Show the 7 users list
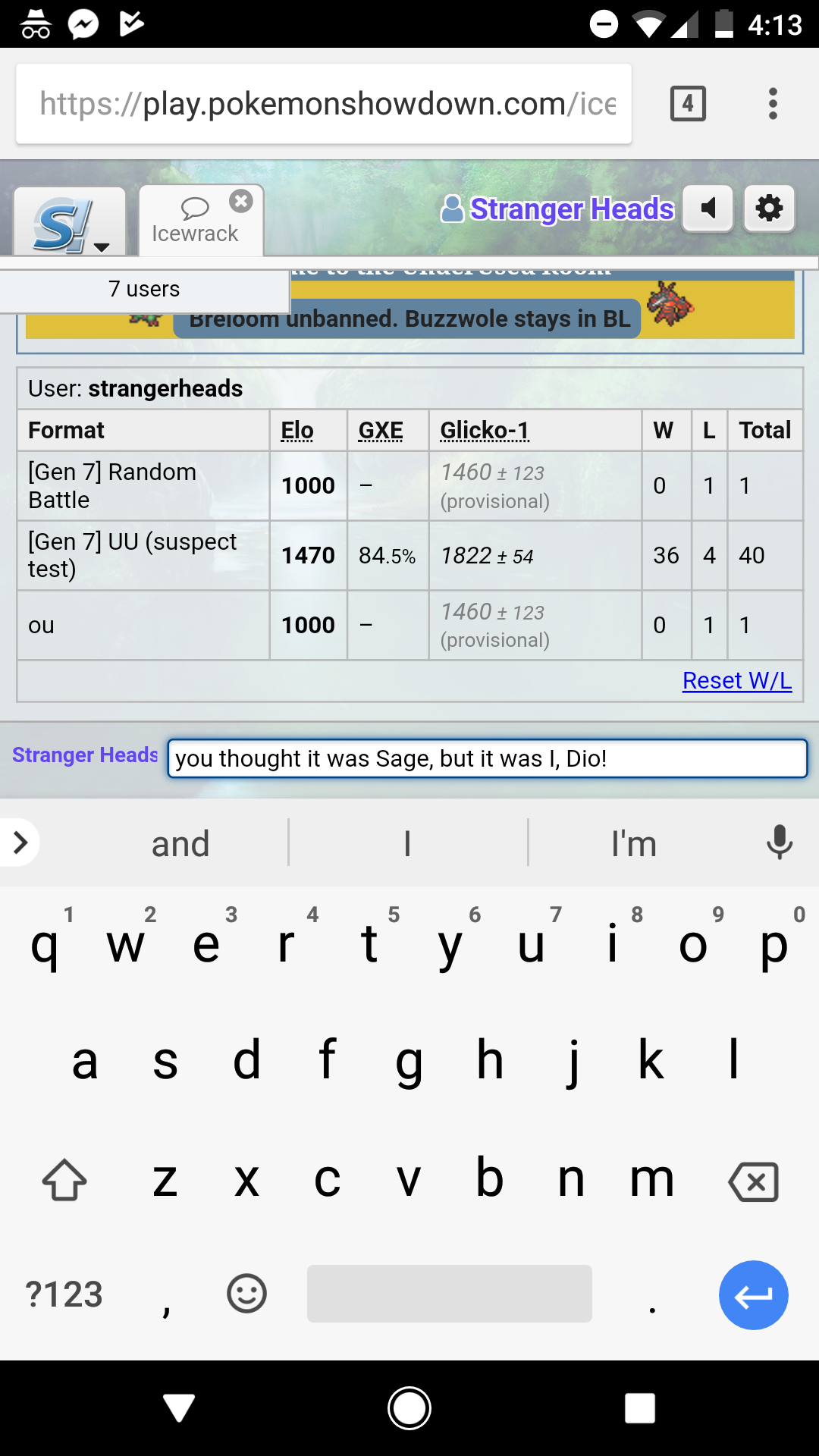This screenshot has width=819, height=1456. pyautogui.click(x=144, y=289)
